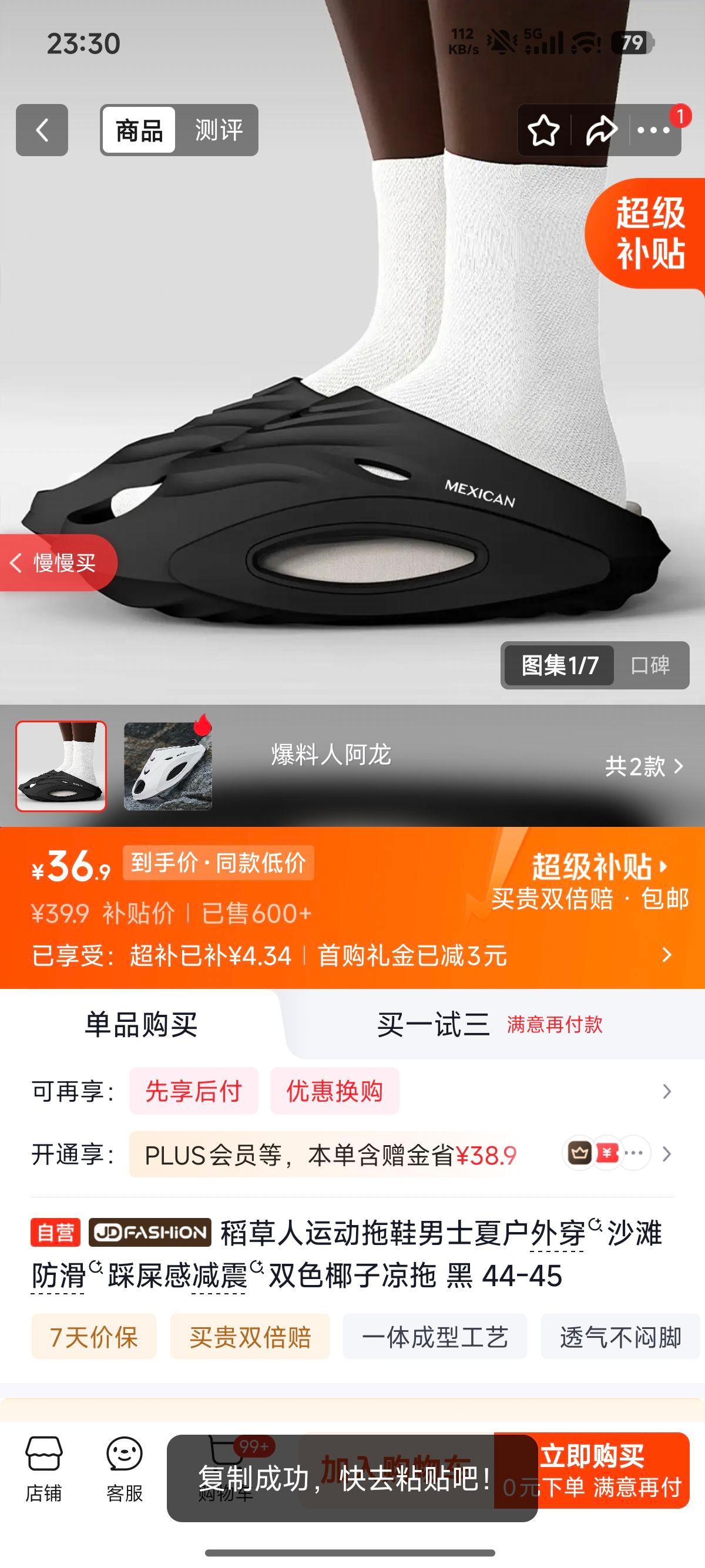Switch to the 口碑 image section

(x=650, y=665)
